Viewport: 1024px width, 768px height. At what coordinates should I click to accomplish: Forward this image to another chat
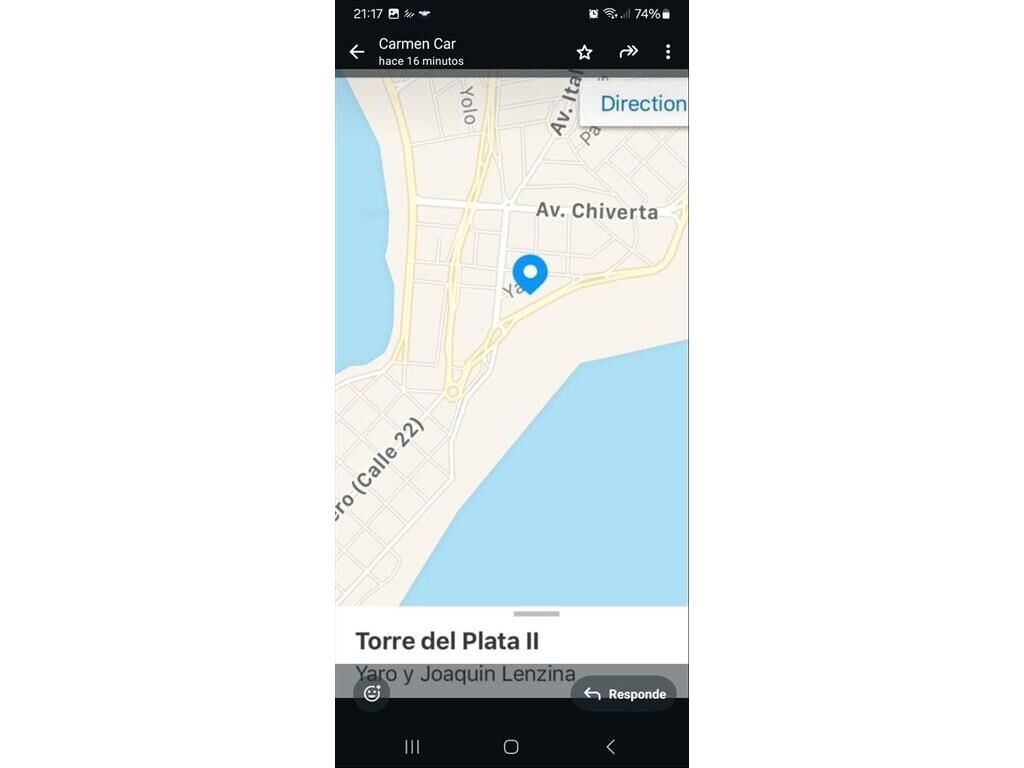pos(628,52)
